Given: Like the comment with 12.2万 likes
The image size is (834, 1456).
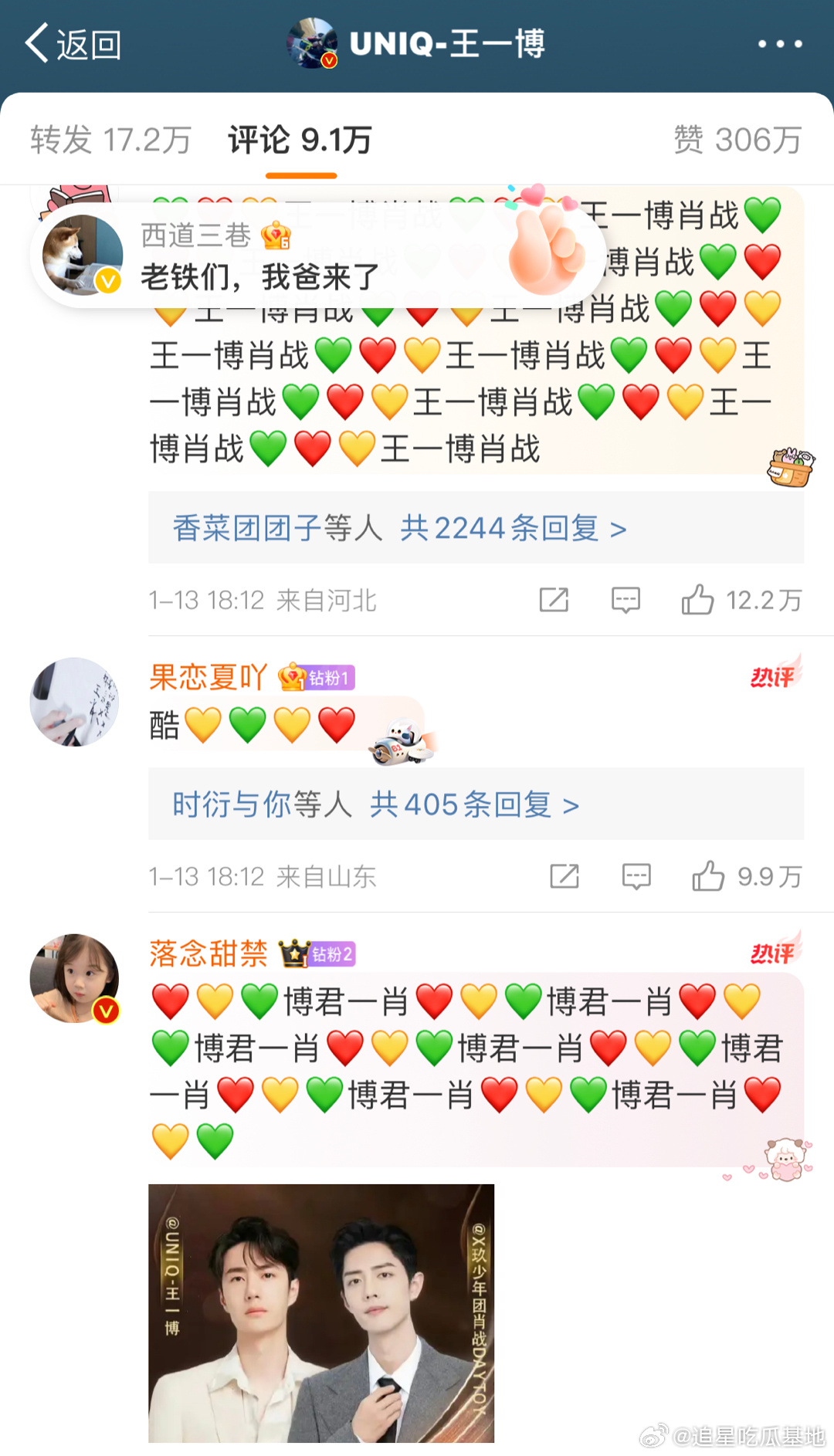Looking at the screenshot, I should pyautogui.click(x=697, y=600).
